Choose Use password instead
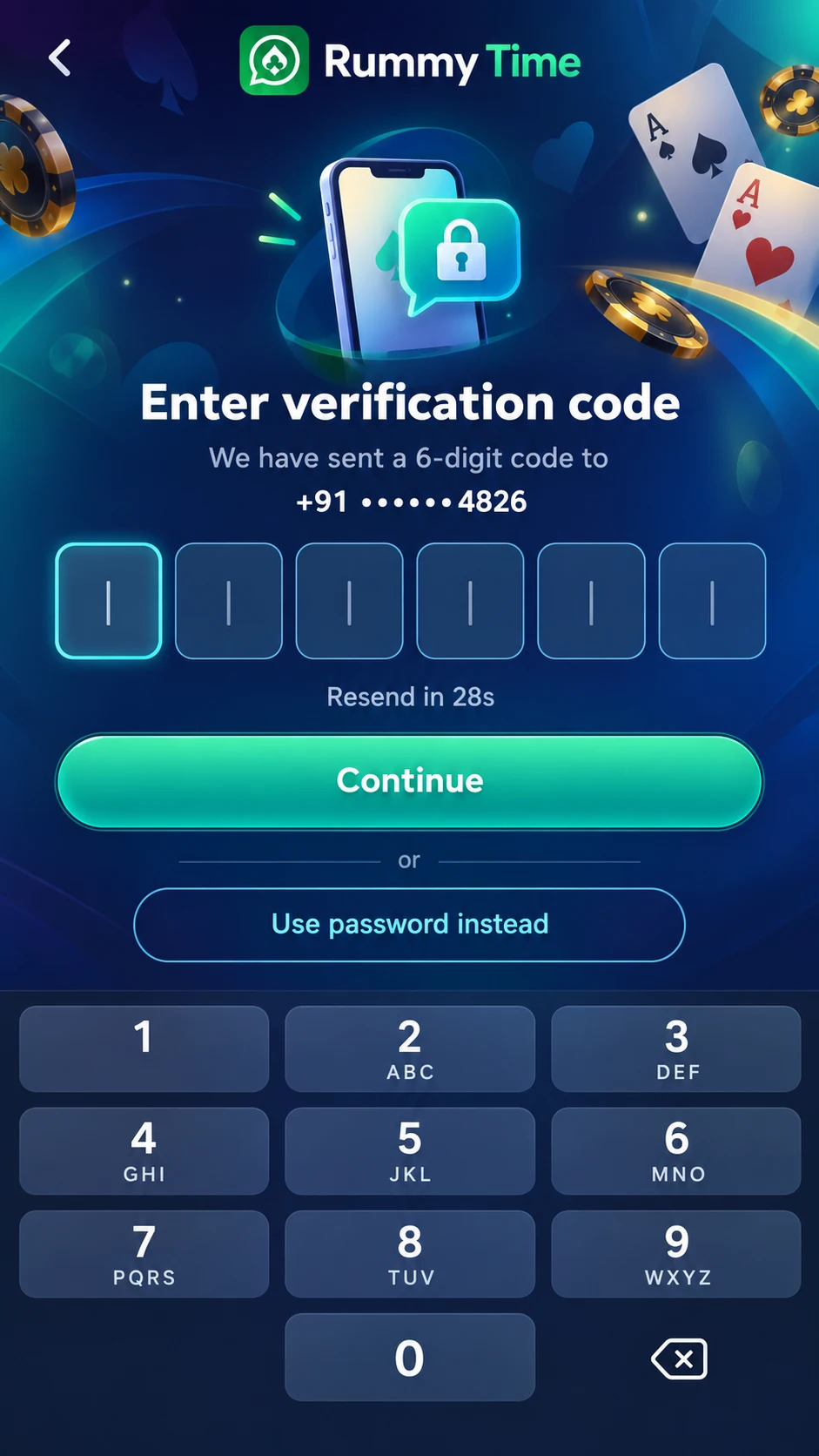This screenshot has height=1456, width=819. 409,924
